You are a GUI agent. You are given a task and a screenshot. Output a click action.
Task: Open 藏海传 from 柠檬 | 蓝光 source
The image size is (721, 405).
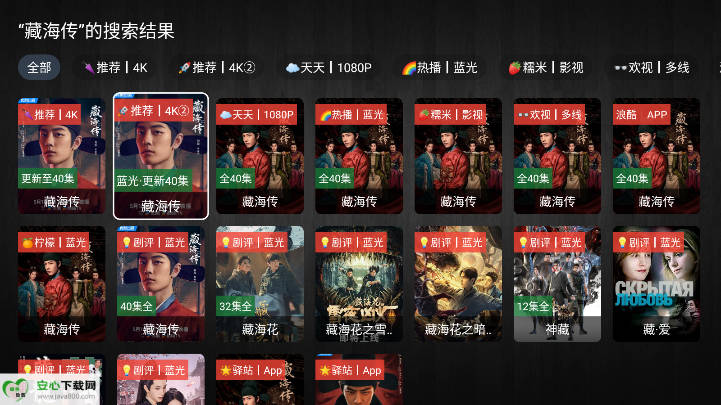(62, 284)
